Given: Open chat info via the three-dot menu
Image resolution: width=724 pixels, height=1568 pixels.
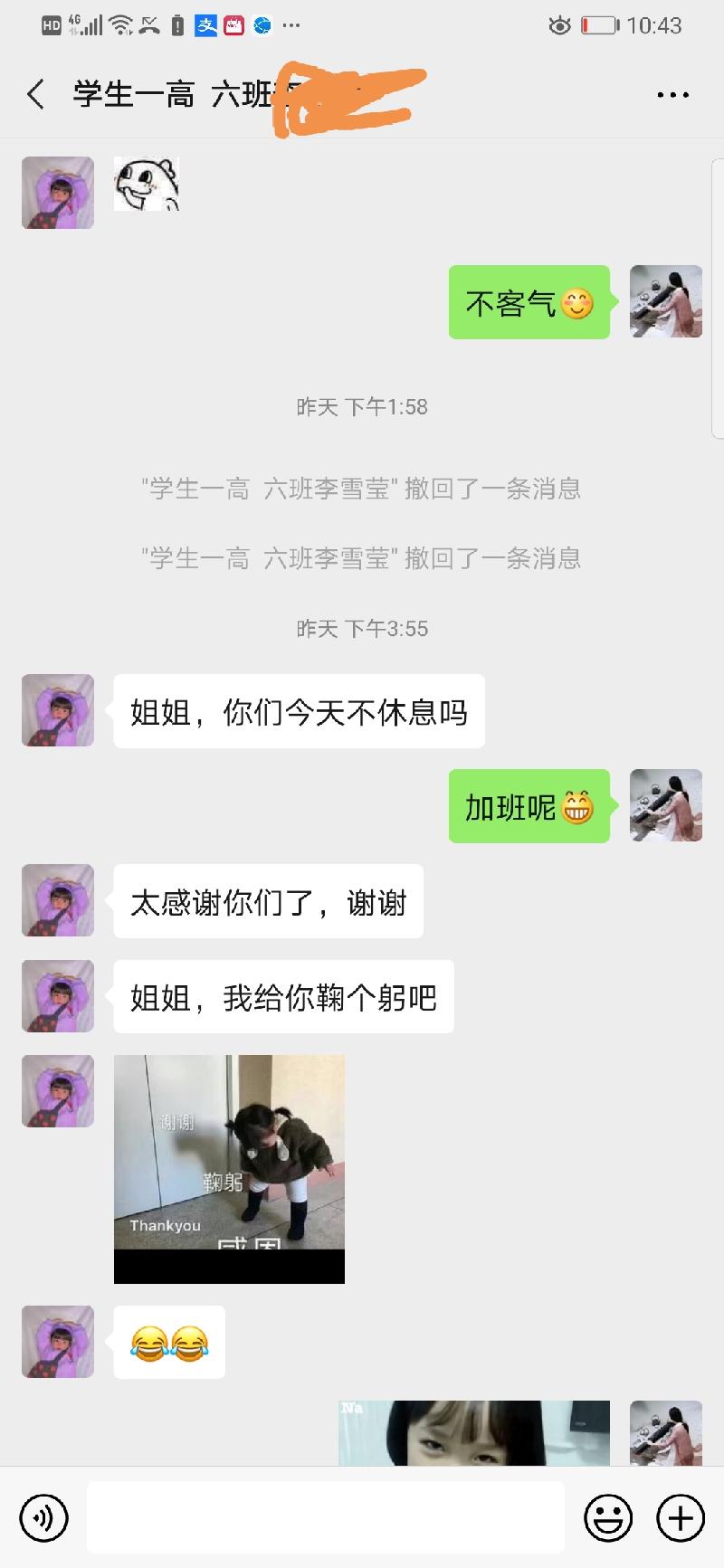Looking at the screenshot, I should (x=672, y=94).
